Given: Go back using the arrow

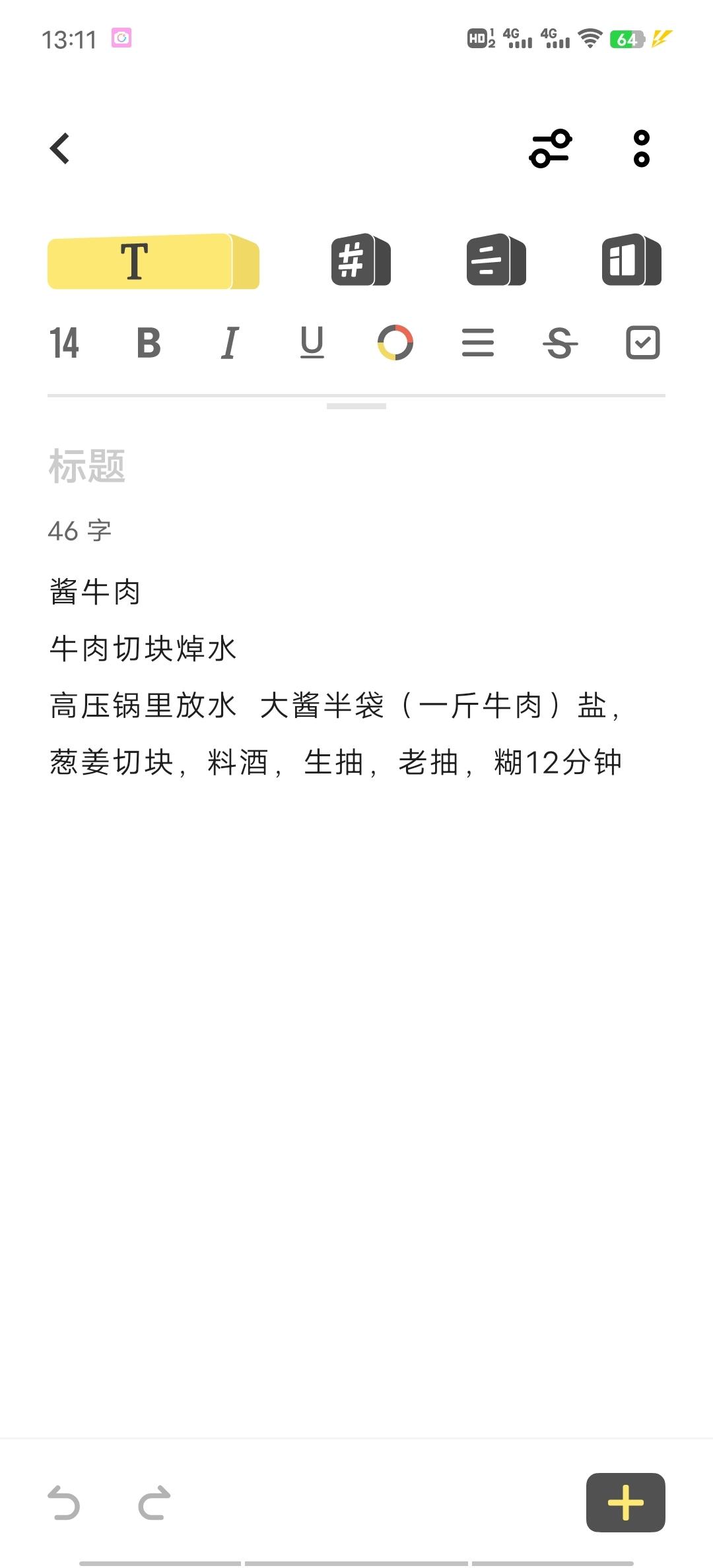Looking at the screenshot, I should [60, 148].
